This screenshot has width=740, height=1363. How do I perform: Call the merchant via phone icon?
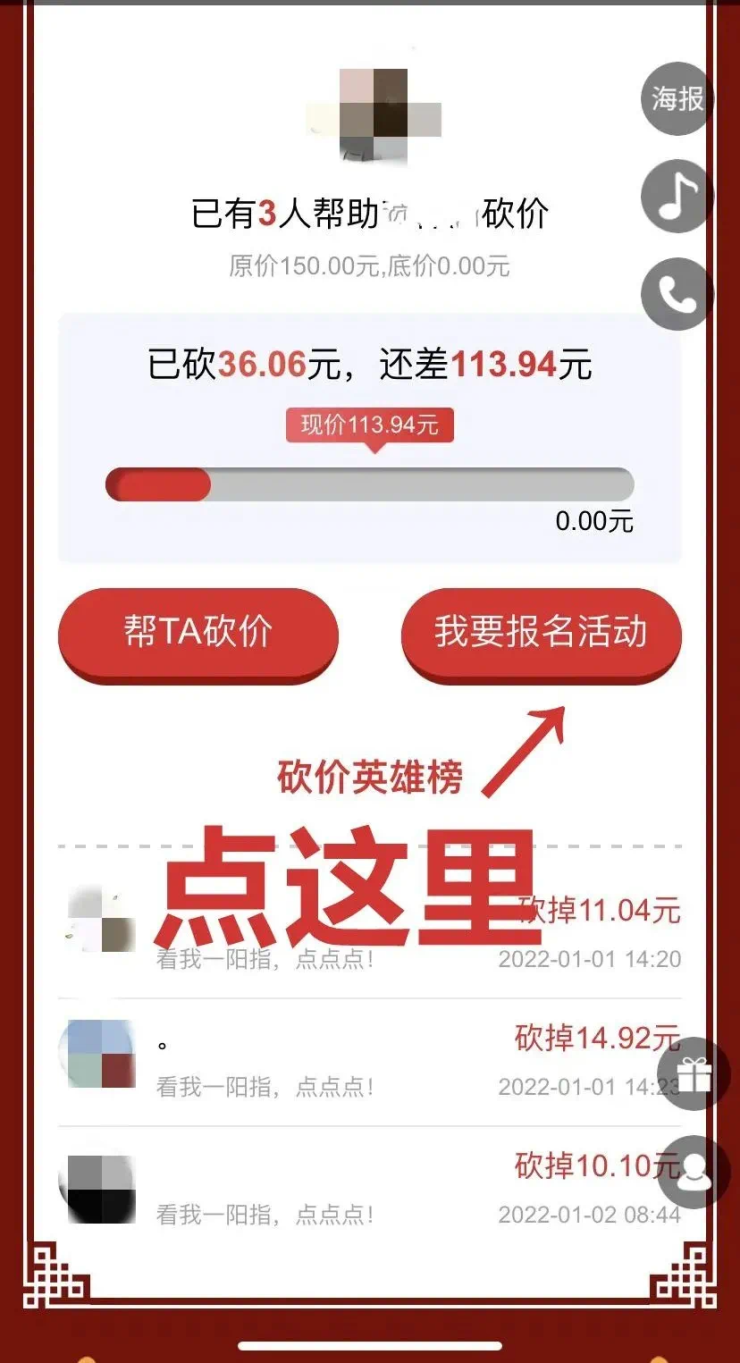pos(677,294)
